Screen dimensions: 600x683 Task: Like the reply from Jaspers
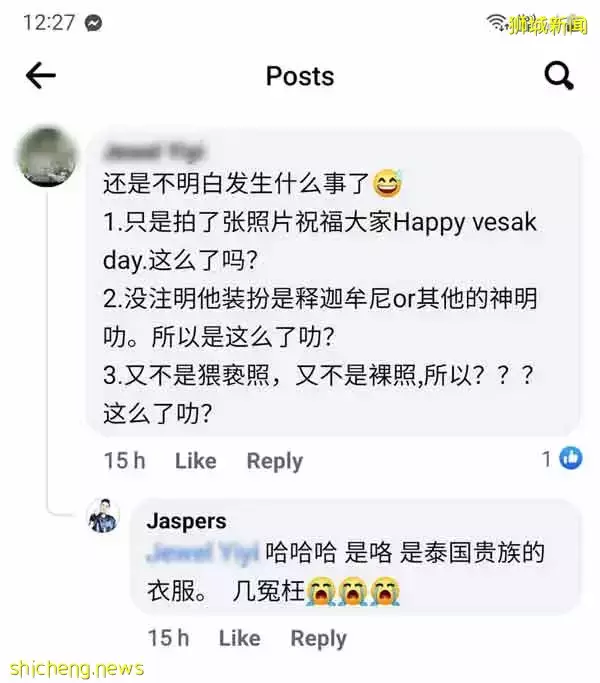click(x=239, y=638)
